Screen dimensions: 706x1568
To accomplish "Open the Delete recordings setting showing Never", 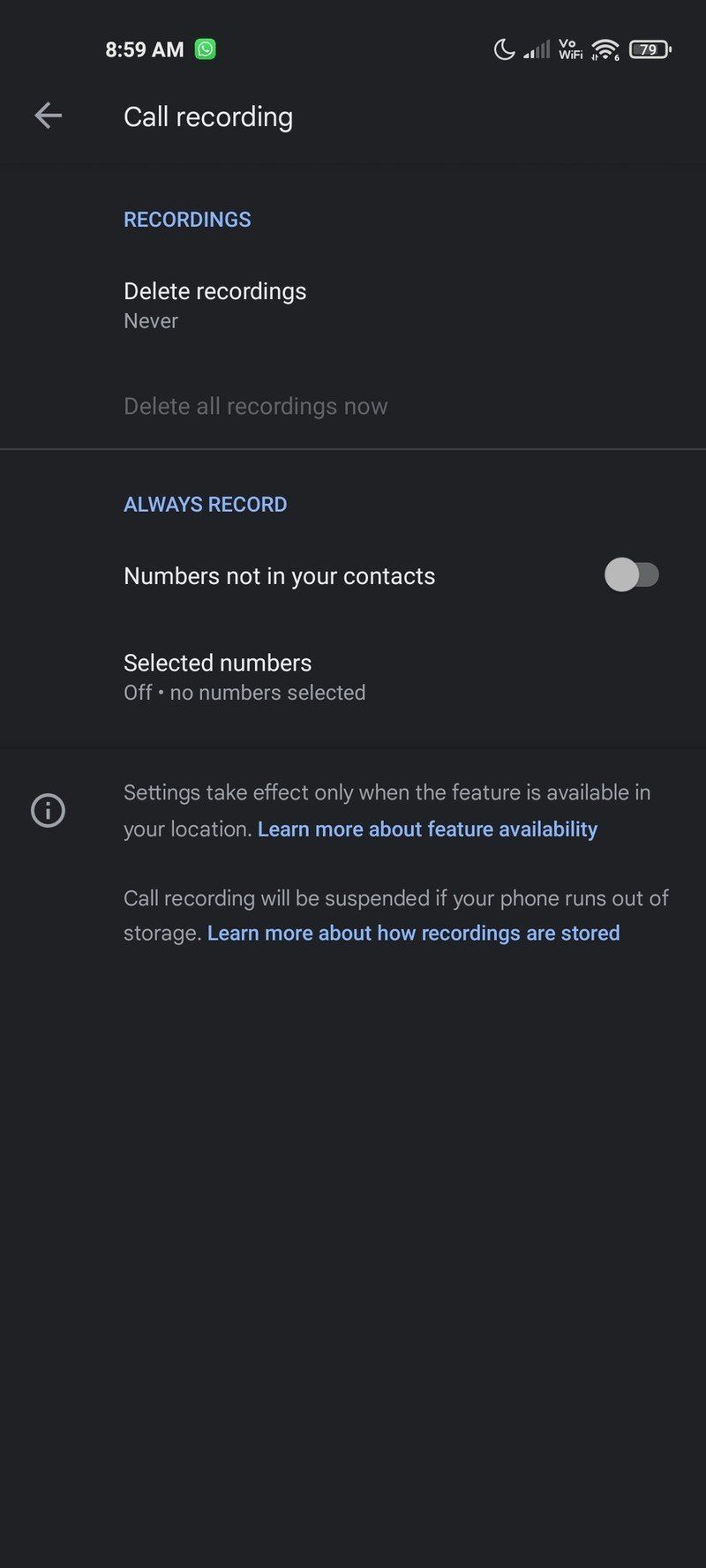I will [215, 303].
